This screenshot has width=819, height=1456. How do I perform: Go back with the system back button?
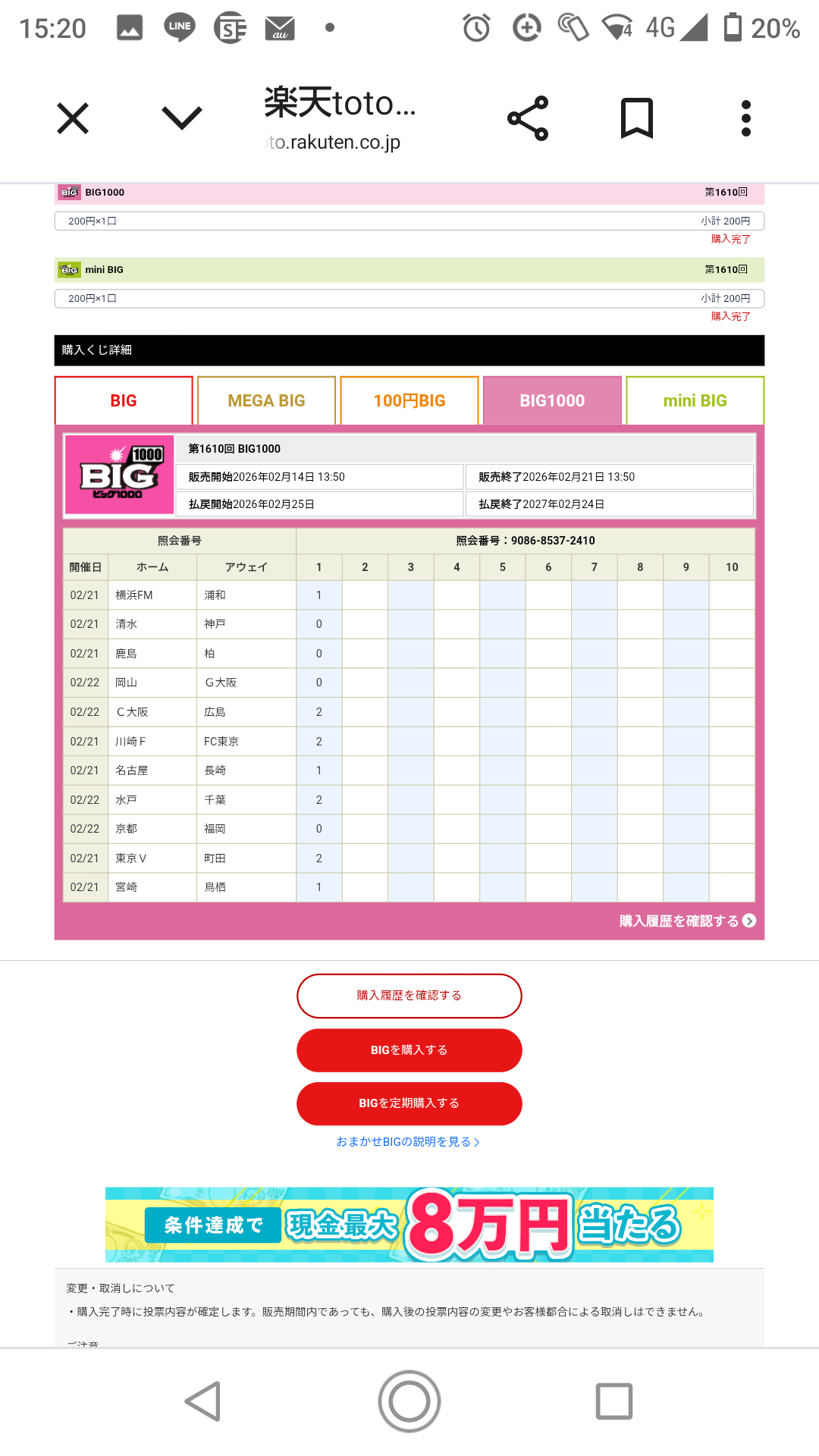(x=203, y=1401)
